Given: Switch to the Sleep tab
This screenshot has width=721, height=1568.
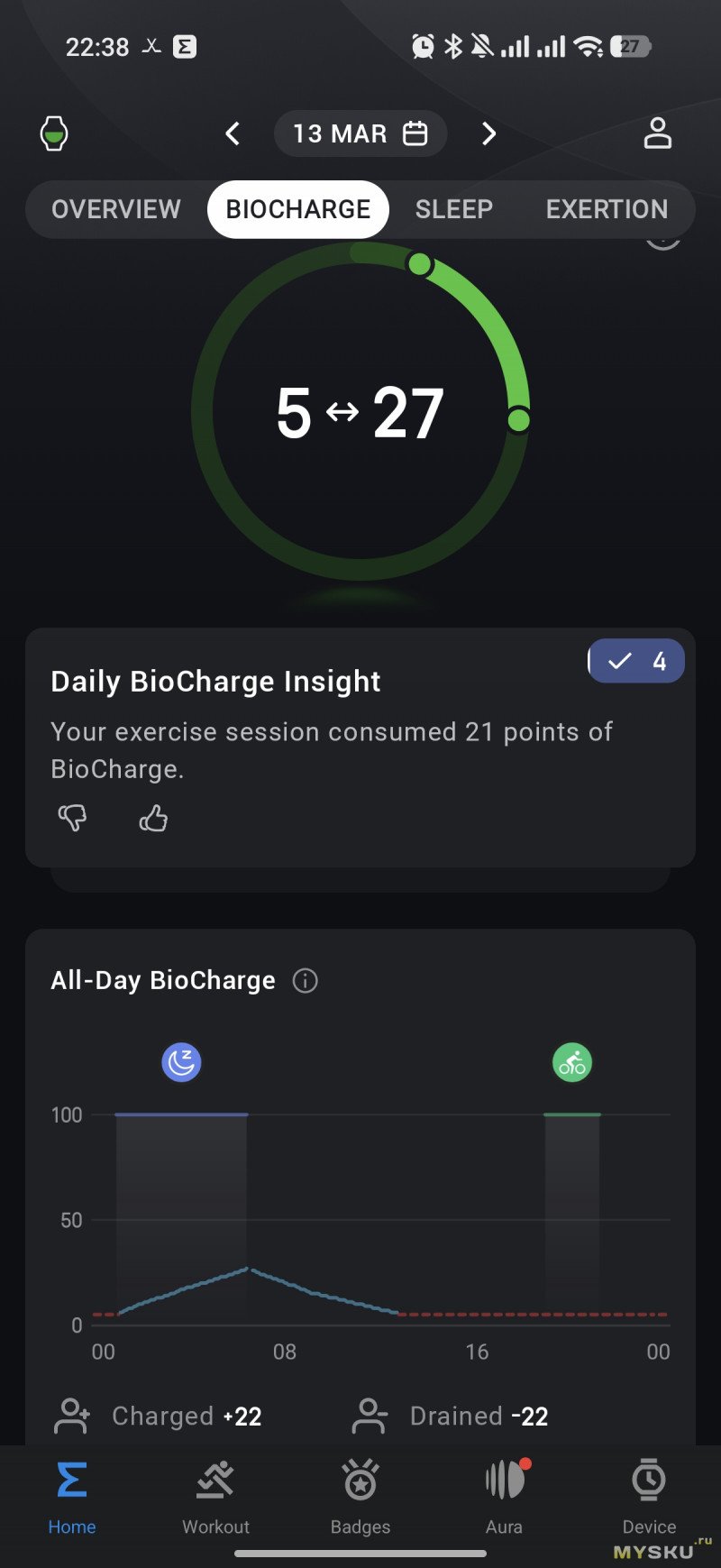Looking at the screenshot, I should coord(454,209).
